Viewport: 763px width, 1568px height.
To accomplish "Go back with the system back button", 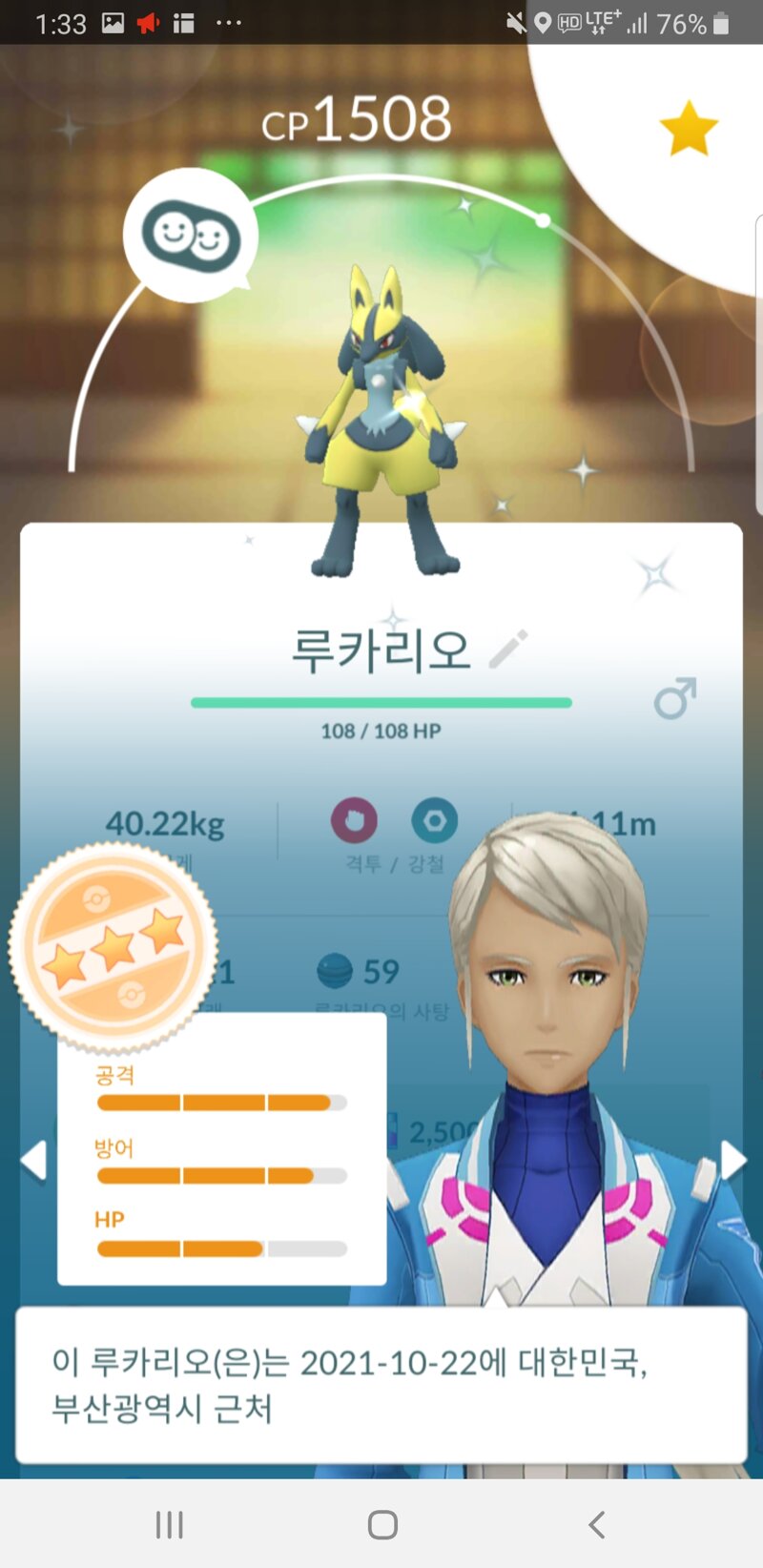I will (x=597, y=1524).
